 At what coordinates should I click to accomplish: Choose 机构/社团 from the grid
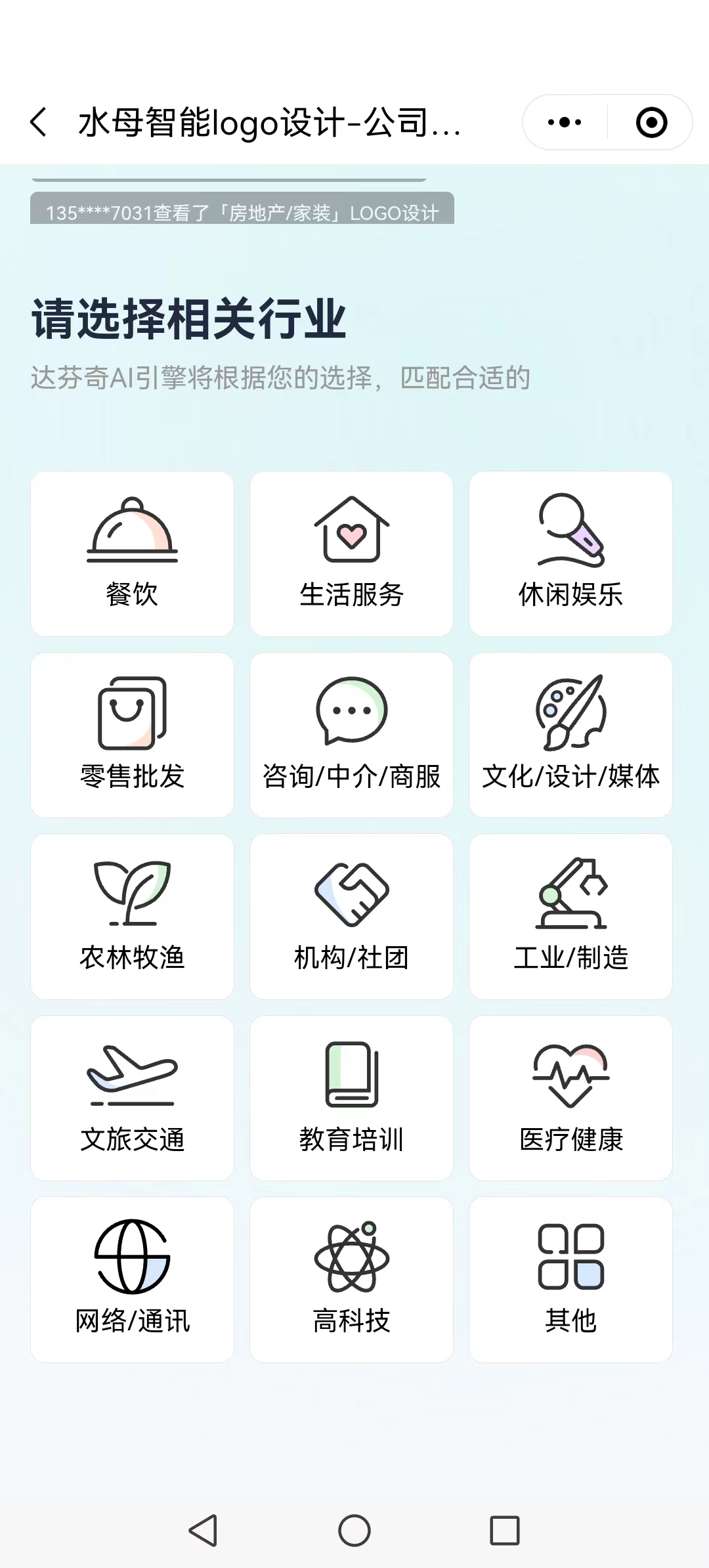(351, 916)
